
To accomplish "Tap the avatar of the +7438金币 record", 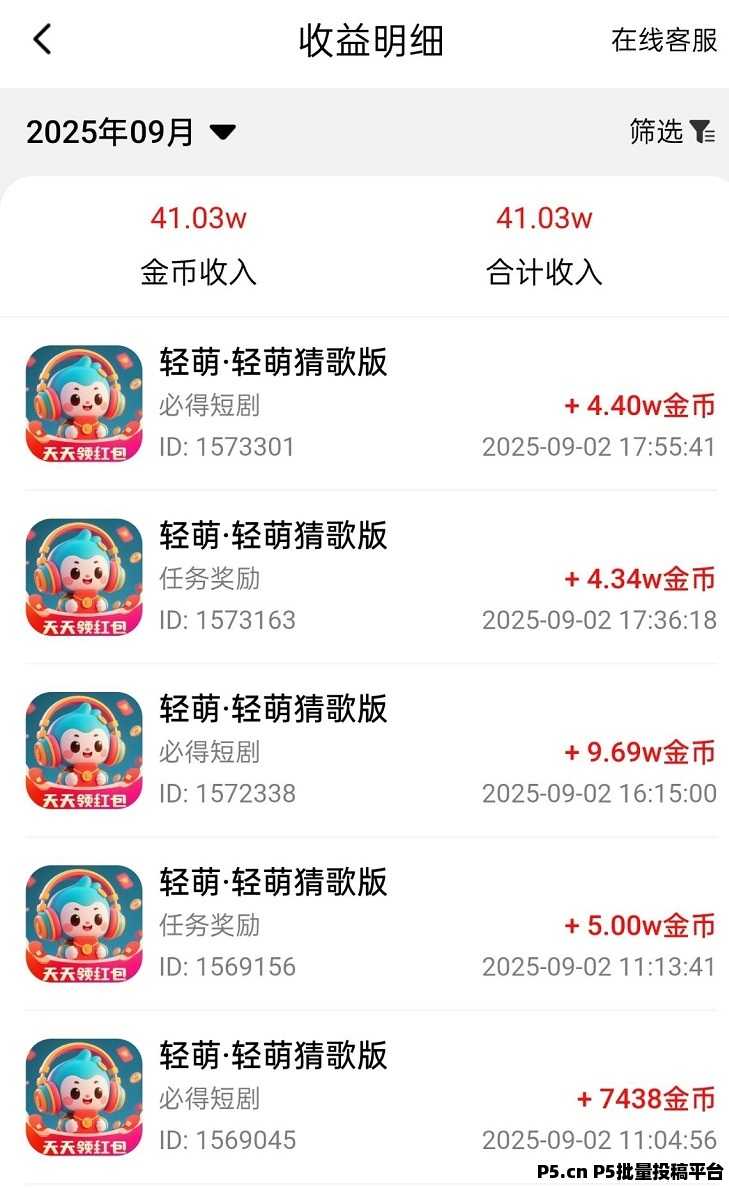I will (83, 1094).
